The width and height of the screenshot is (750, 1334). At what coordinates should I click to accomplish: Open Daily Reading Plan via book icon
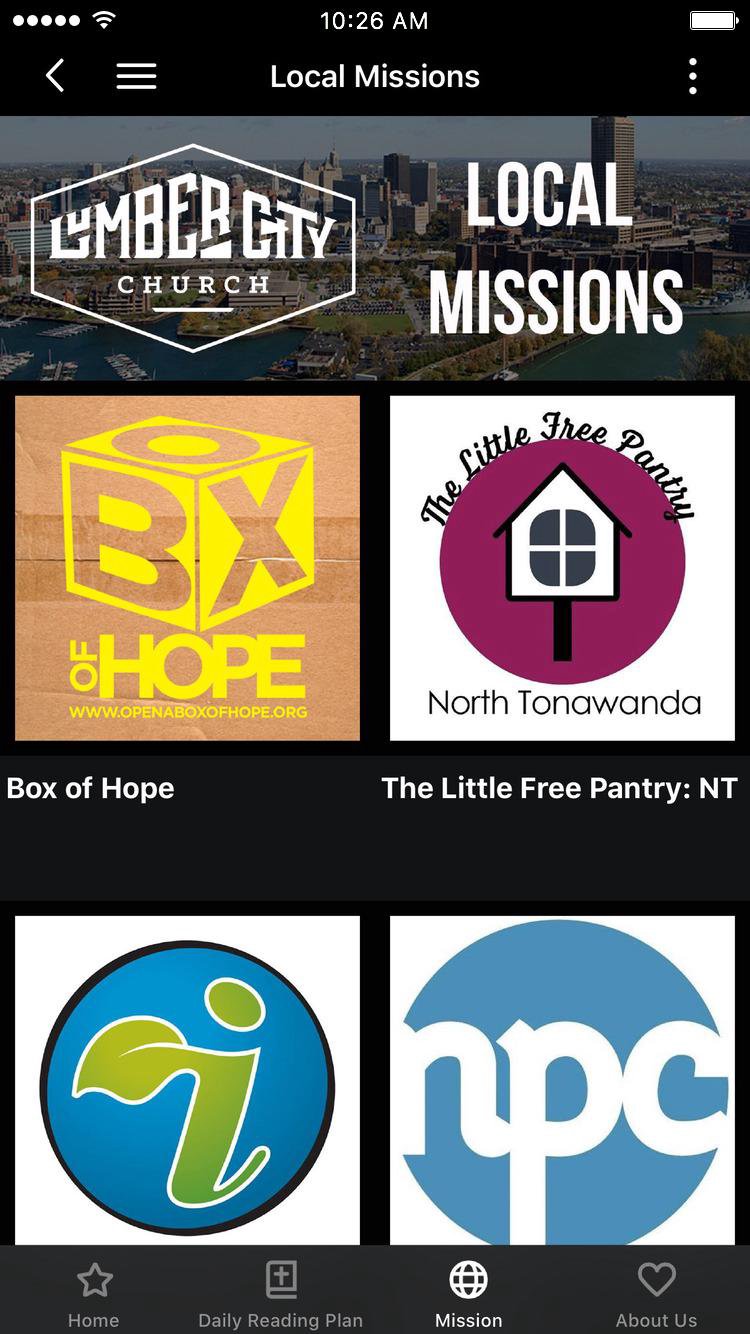click(281, 1277)
